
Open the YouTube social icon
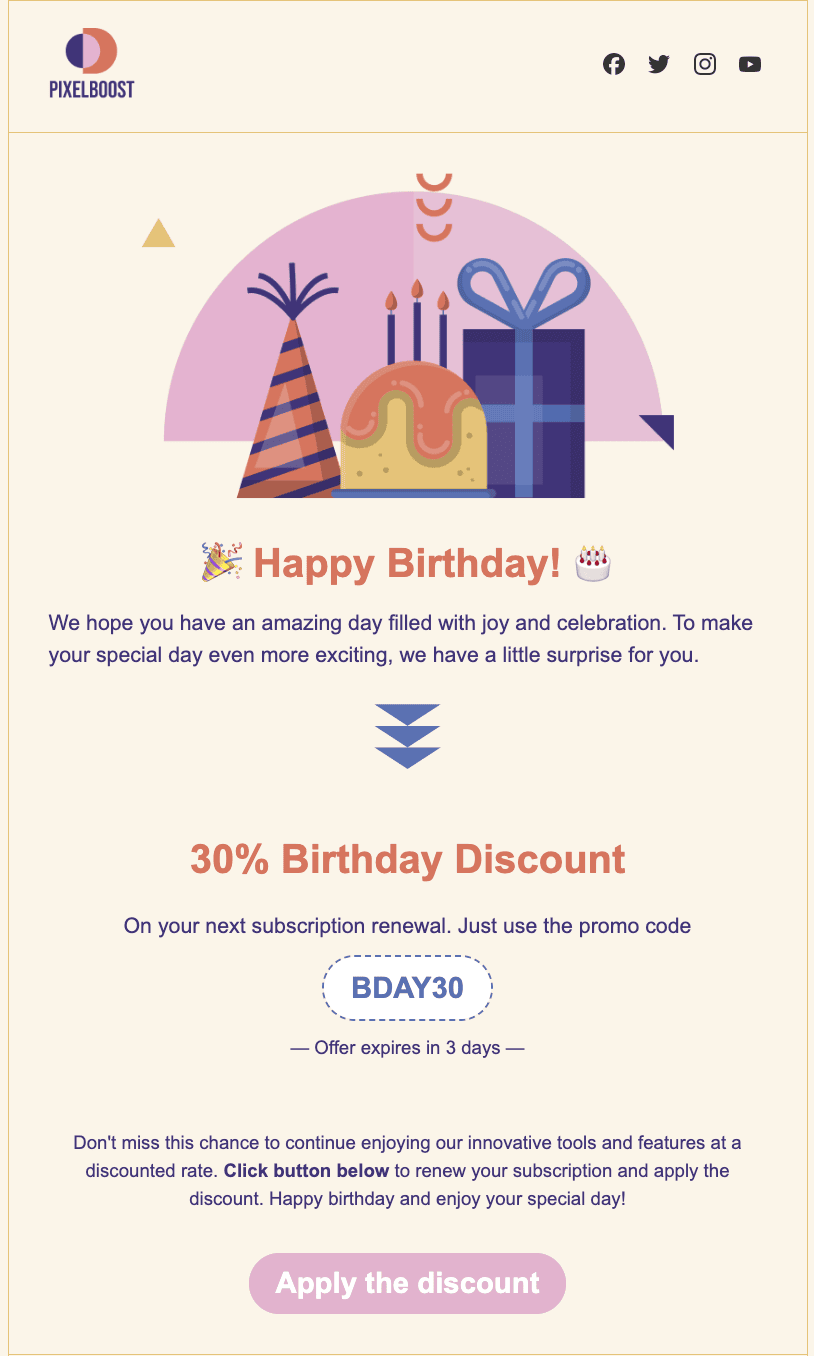coord(749,63)
